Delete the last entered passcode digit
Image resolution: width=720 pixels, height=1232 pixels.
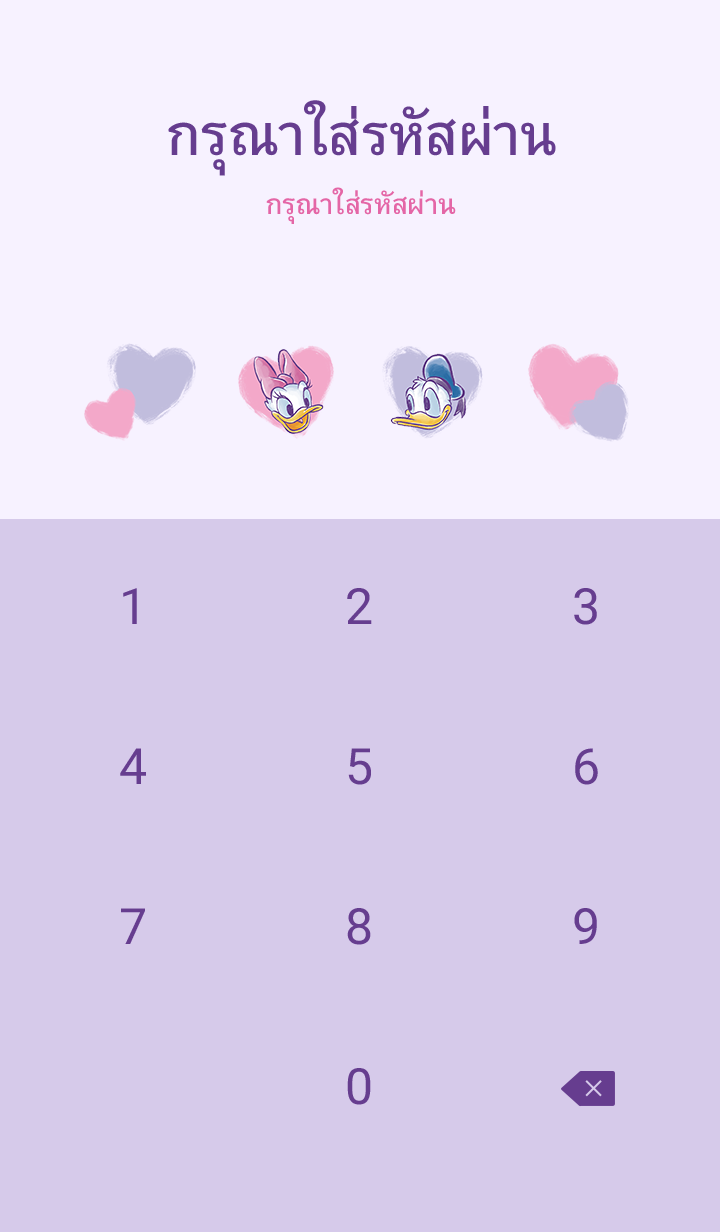click(x=589, y=1088)
